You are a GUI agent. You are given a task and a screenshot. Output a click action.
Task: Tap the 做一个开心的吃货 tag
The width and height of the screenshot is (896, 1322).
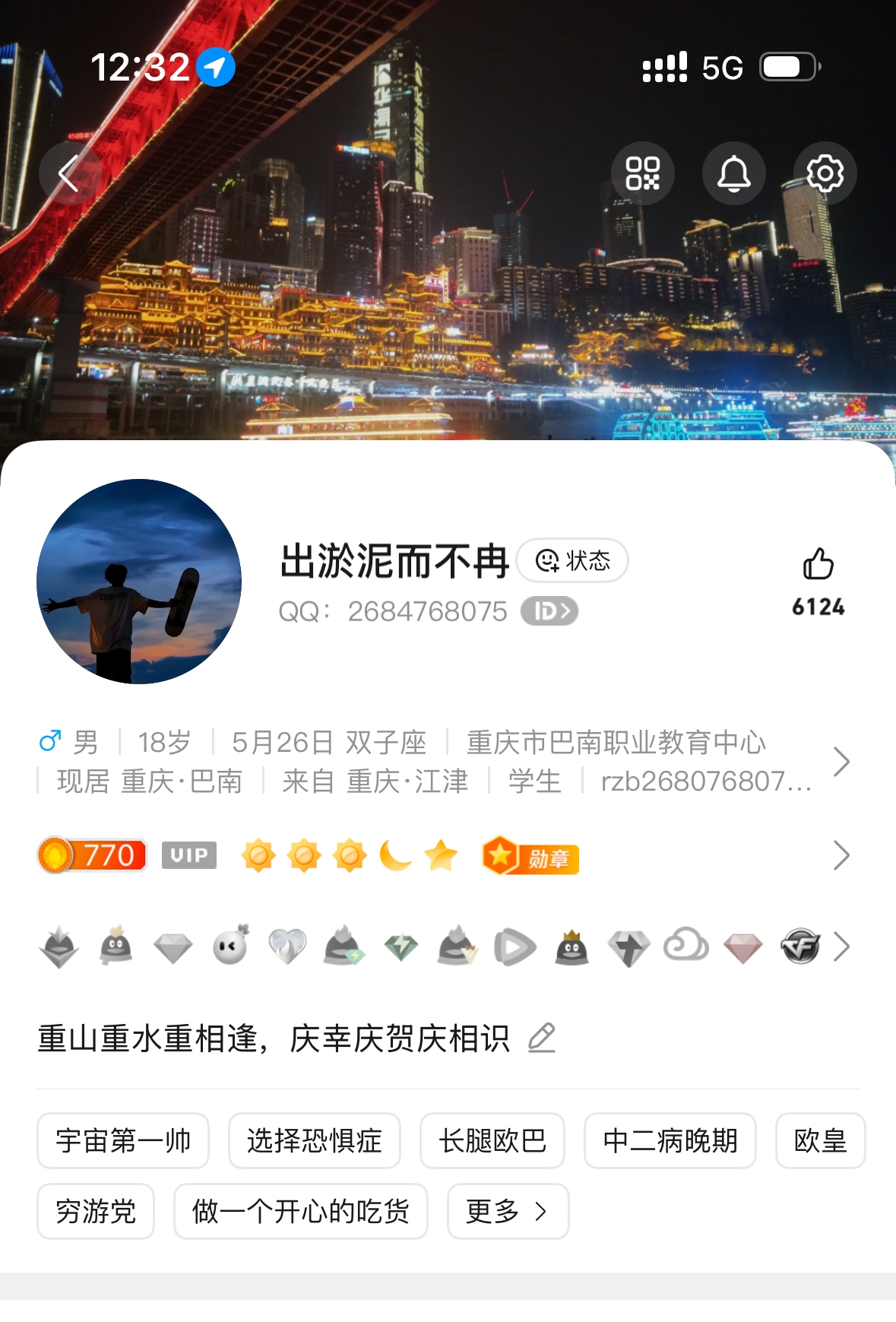pos(301,1211)
